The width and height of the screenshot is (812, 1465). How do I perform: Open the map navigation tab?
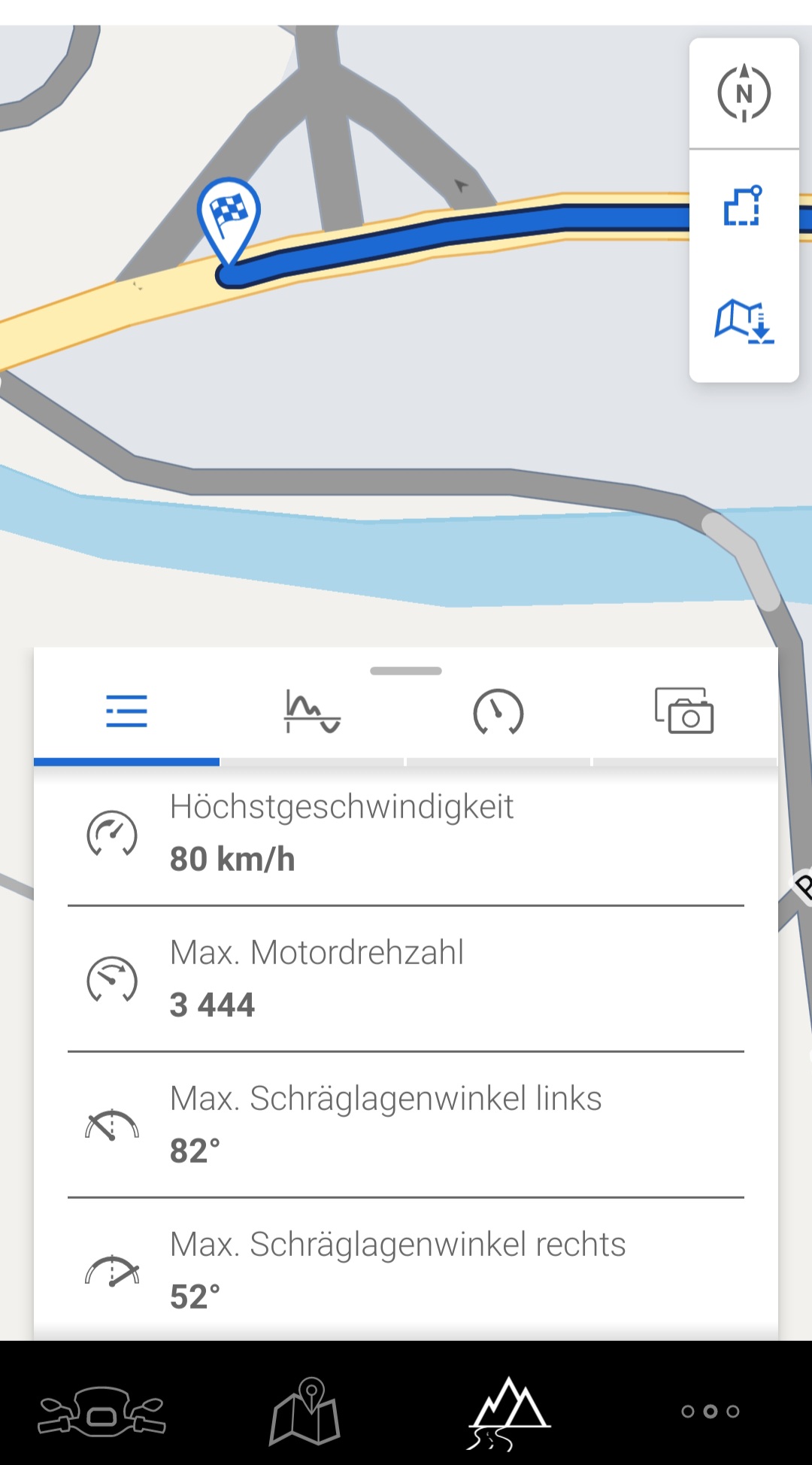tap(305, 1411)
